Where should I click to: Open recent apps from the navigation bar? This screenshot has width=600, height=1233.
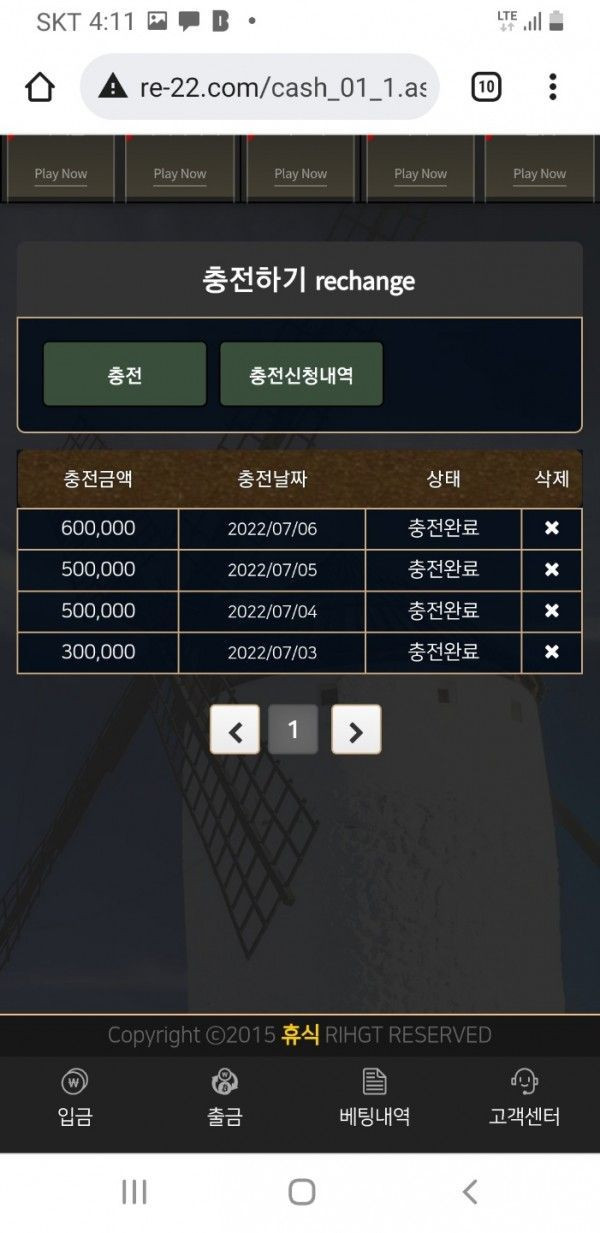click(133, 1191)
